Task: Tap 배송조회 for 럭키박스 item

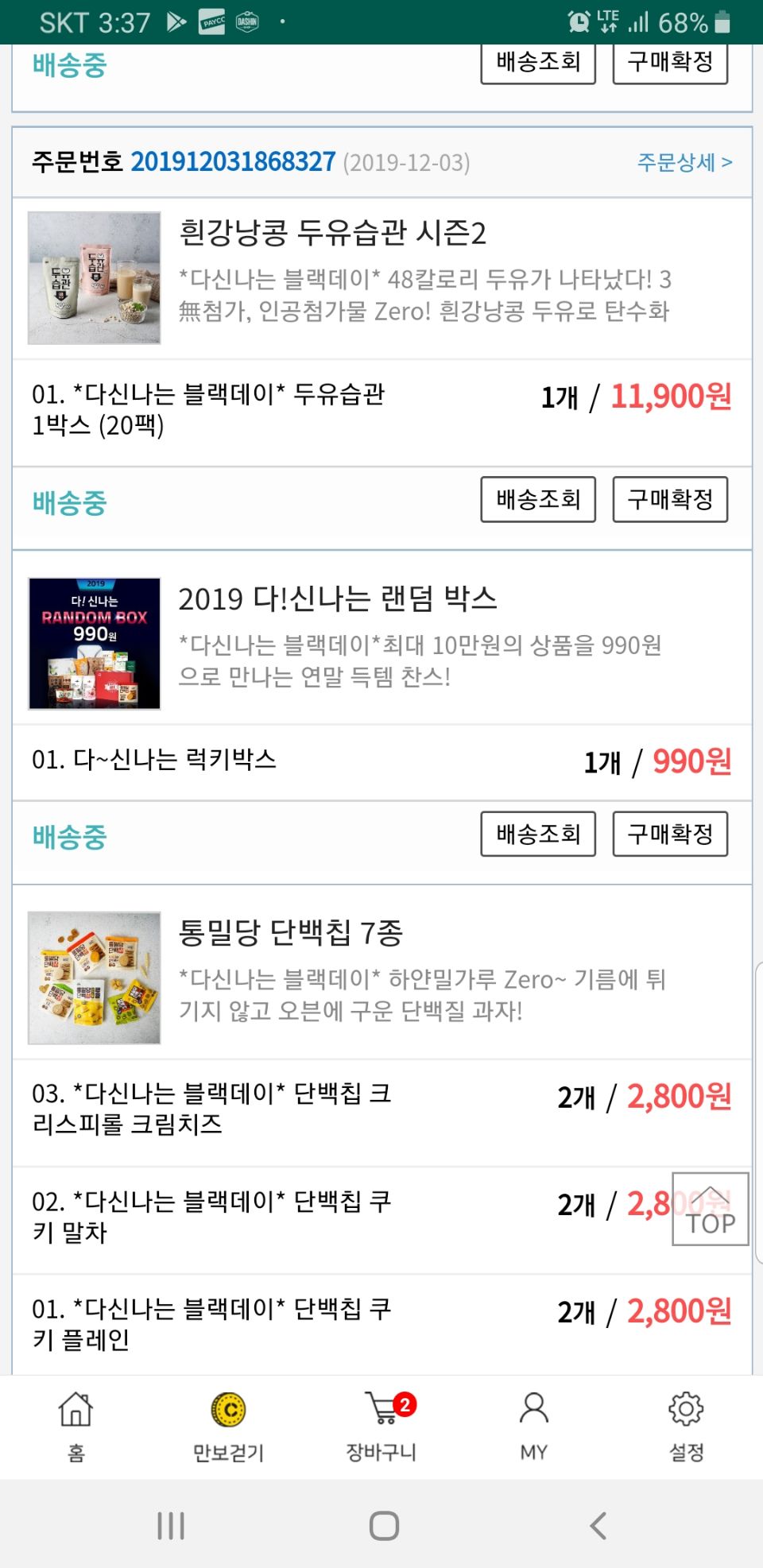Action: pyautogui.click(x=538, y=834)
